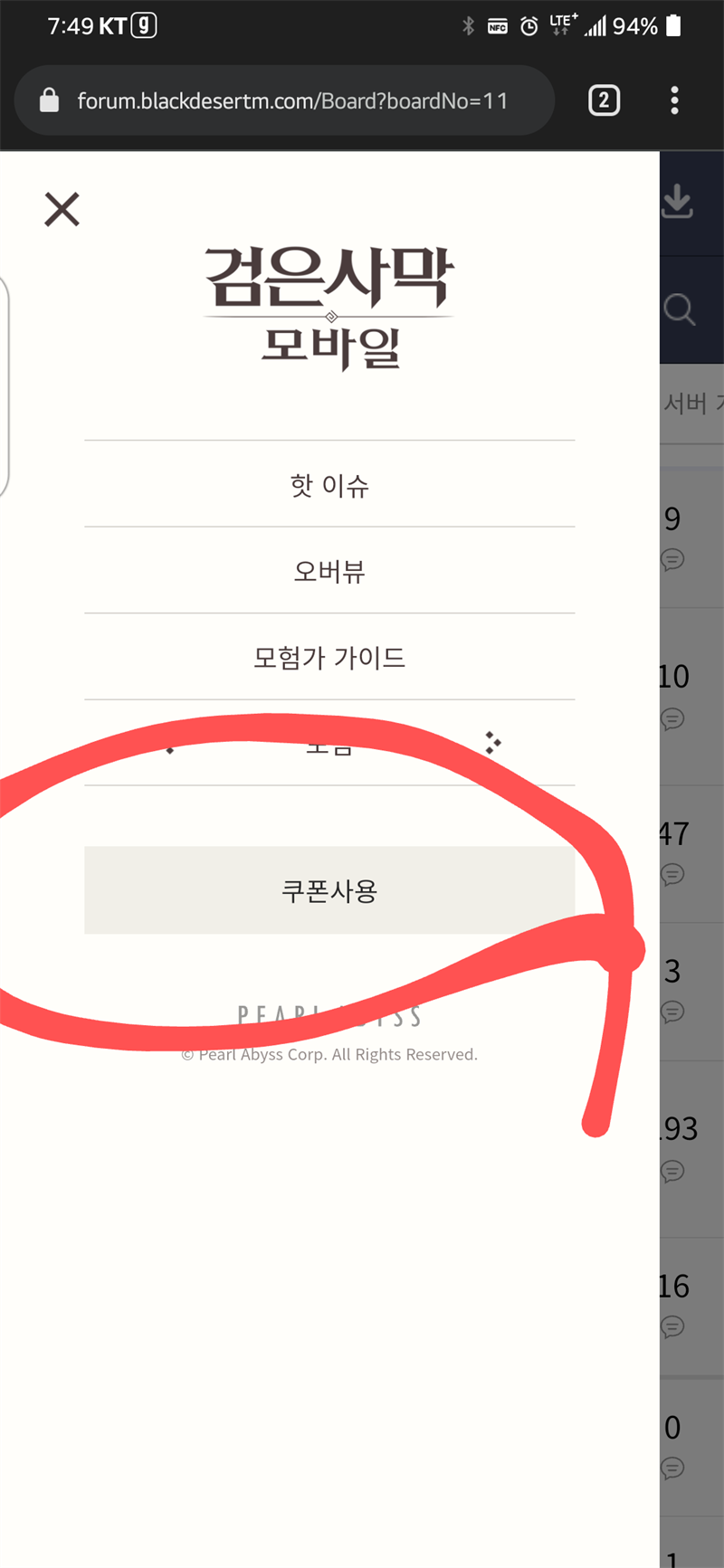Viewport: 724px width, 1568px height.
Task: Open the browser tab switcher
Action: point(604,100)
